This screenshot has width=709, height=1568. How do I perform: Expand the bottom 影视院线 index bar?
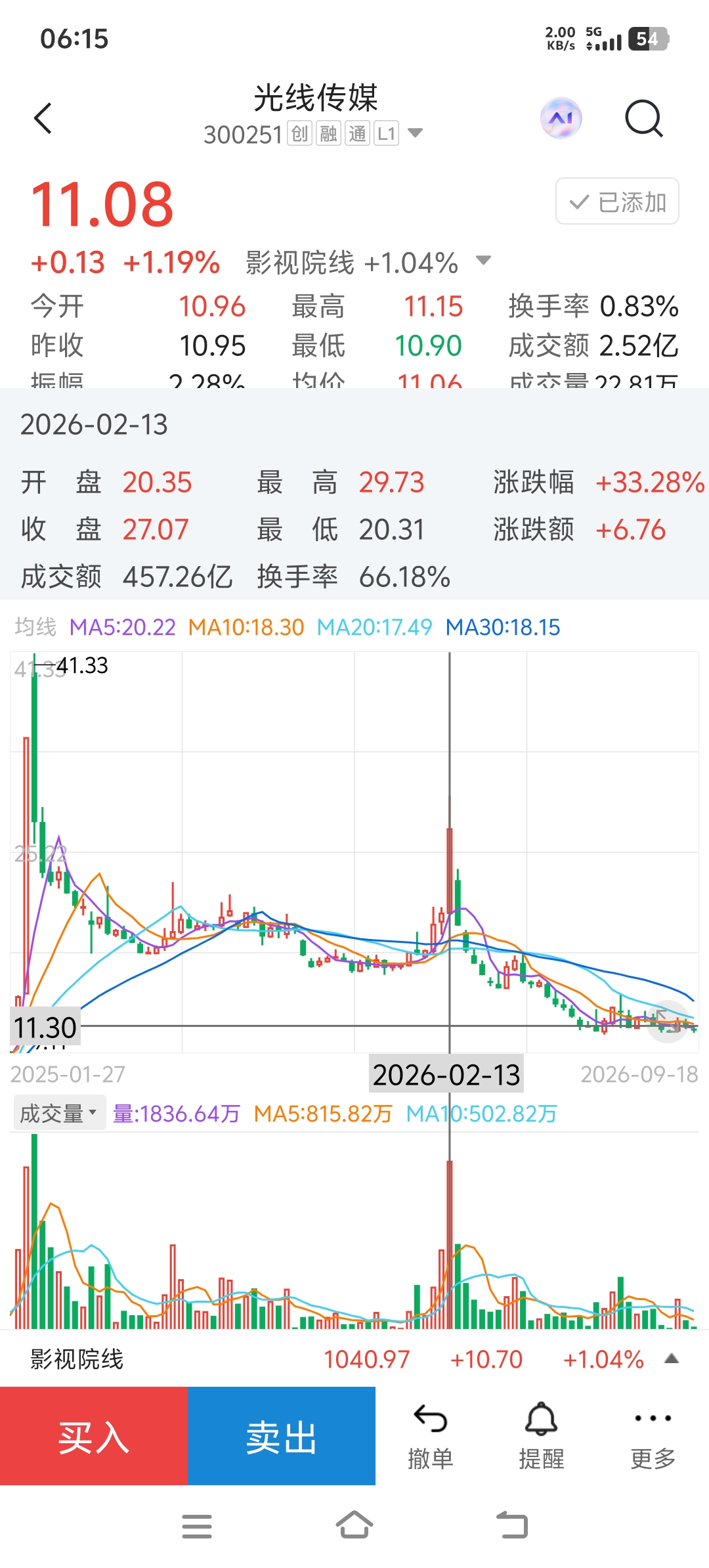(x=671, y=1359)
